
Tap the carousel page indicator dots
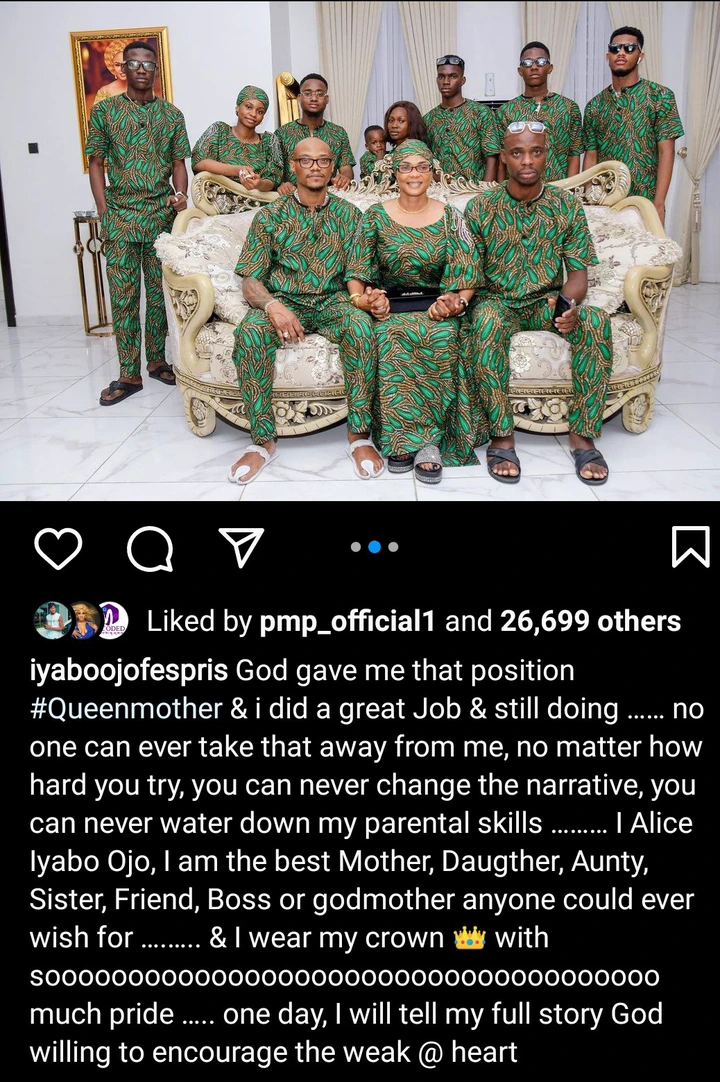[x=374, y=547]
